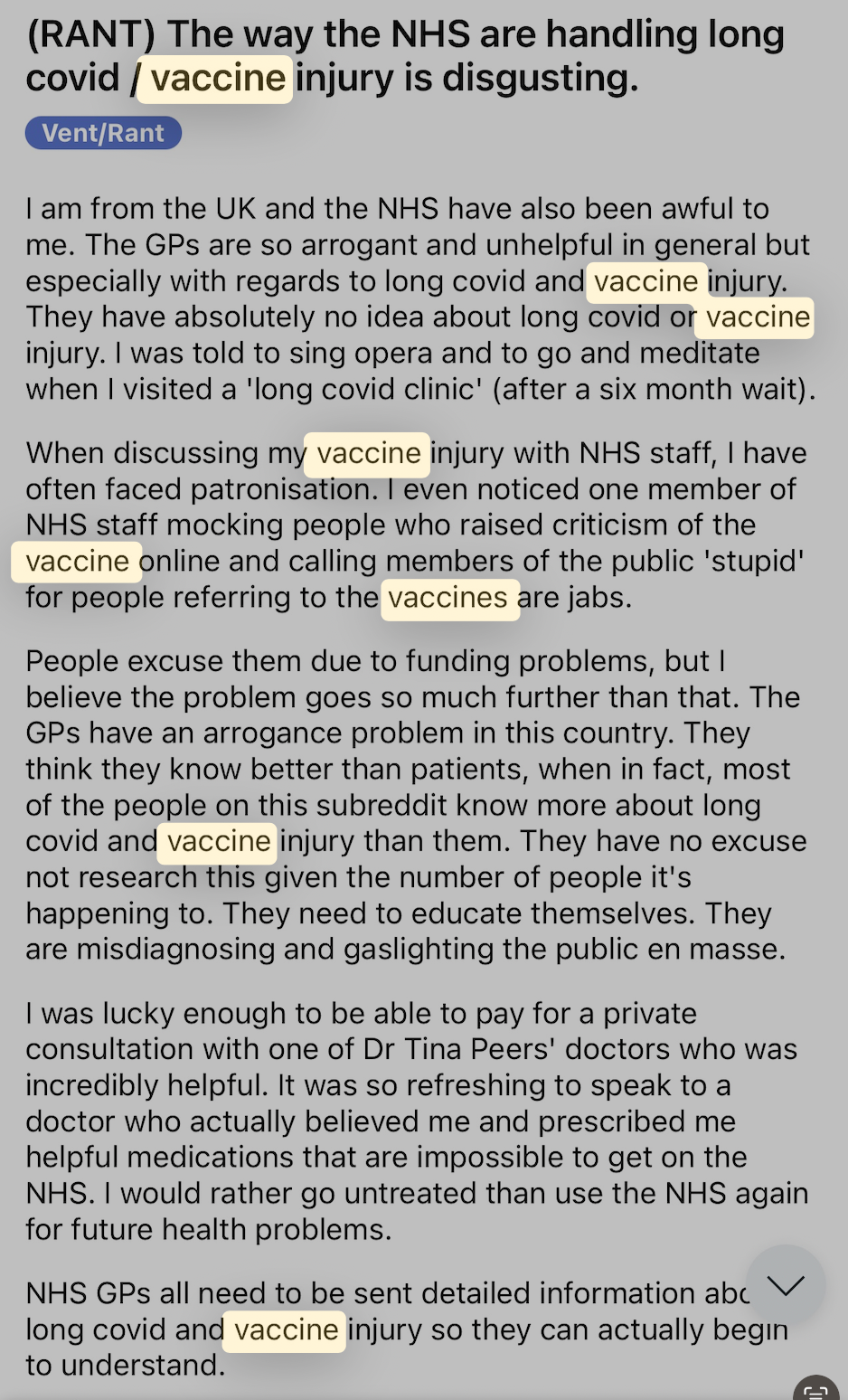The image size is (848, 1400).
Task: Open the live text scan icon
Action: tap(816, 1389)
